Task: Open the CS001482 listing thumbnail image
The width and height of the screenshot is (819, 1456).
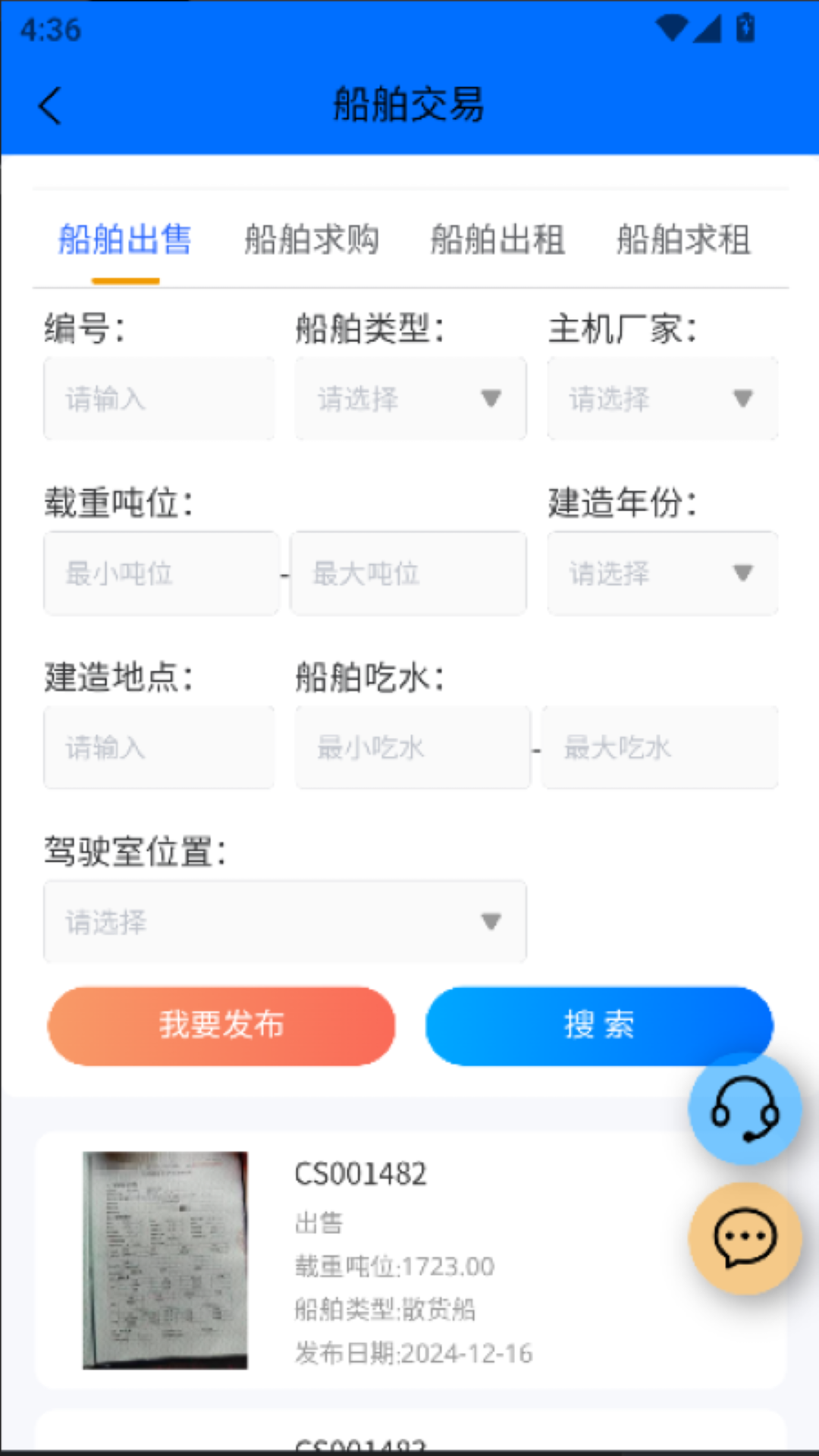Action: point(166,1259)
